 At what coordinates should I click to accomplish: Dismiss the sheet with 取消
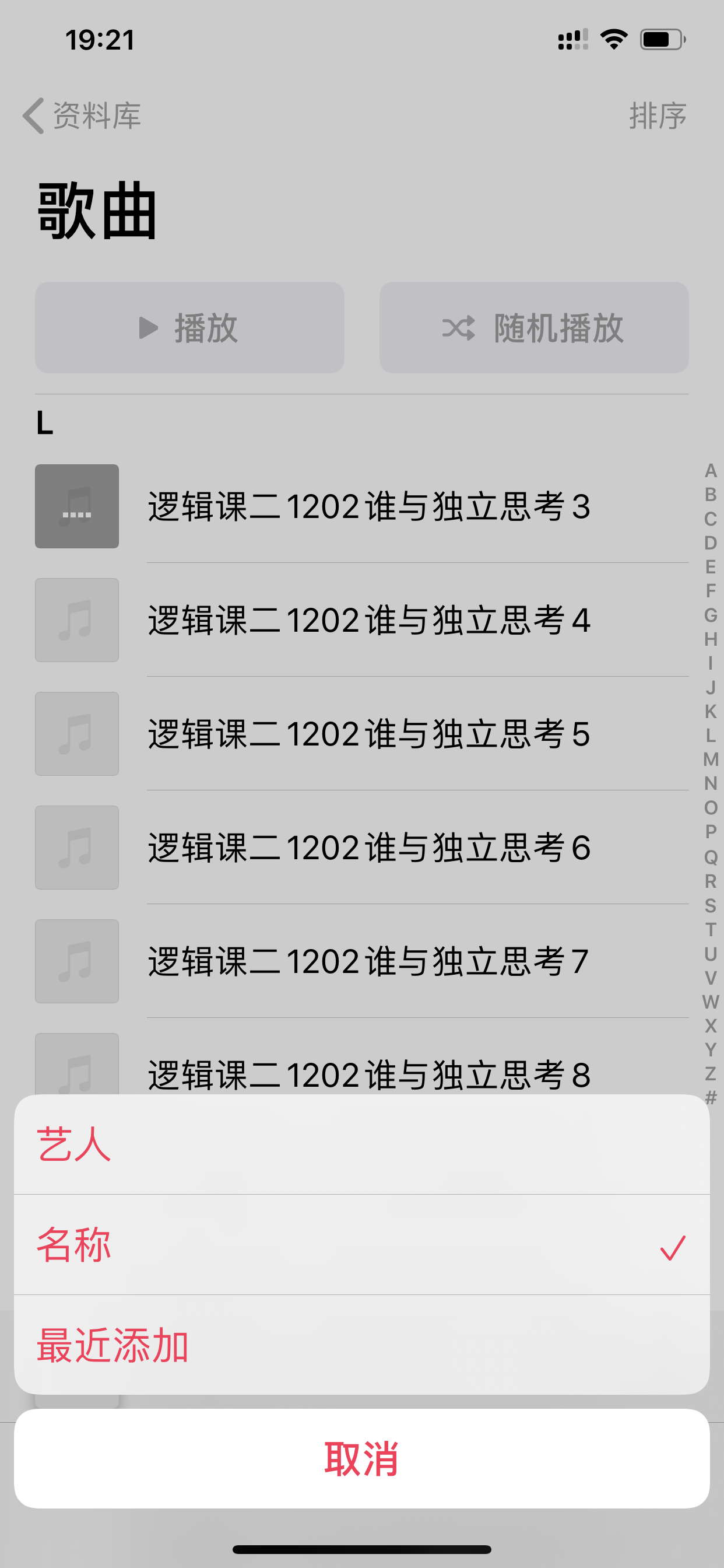362,1458
